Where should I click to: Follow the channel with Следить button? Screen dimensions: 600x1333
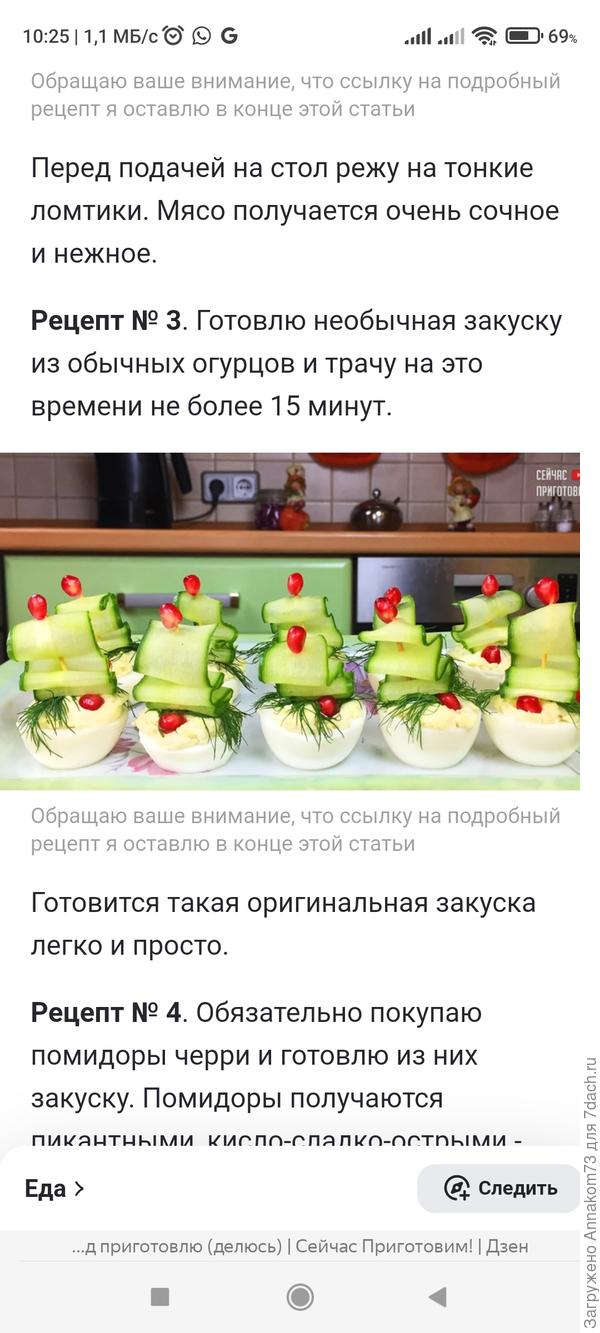point(500,1188)
